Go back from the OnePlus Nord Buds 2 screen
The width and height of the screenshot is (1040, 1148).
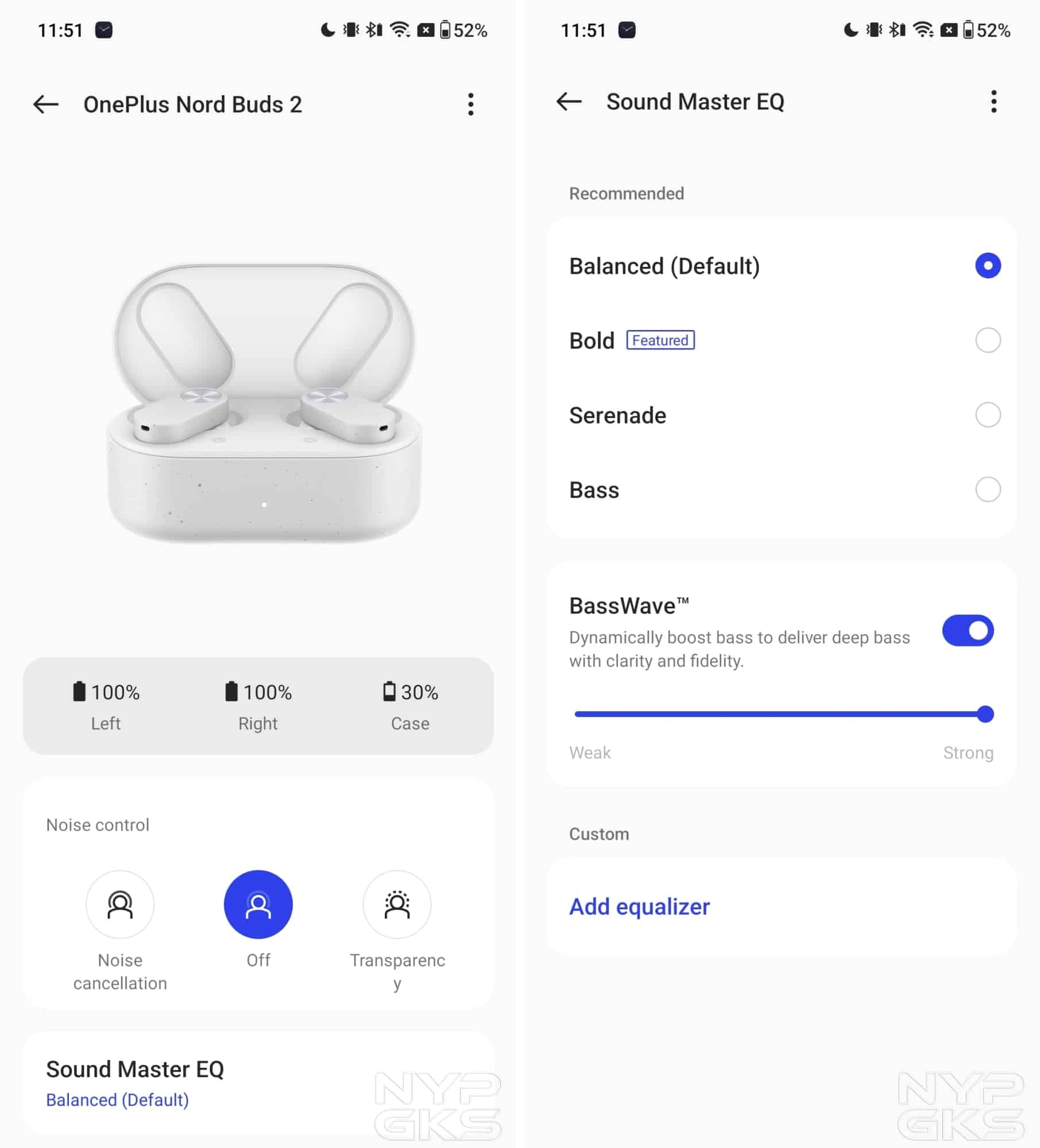point(46,104)
